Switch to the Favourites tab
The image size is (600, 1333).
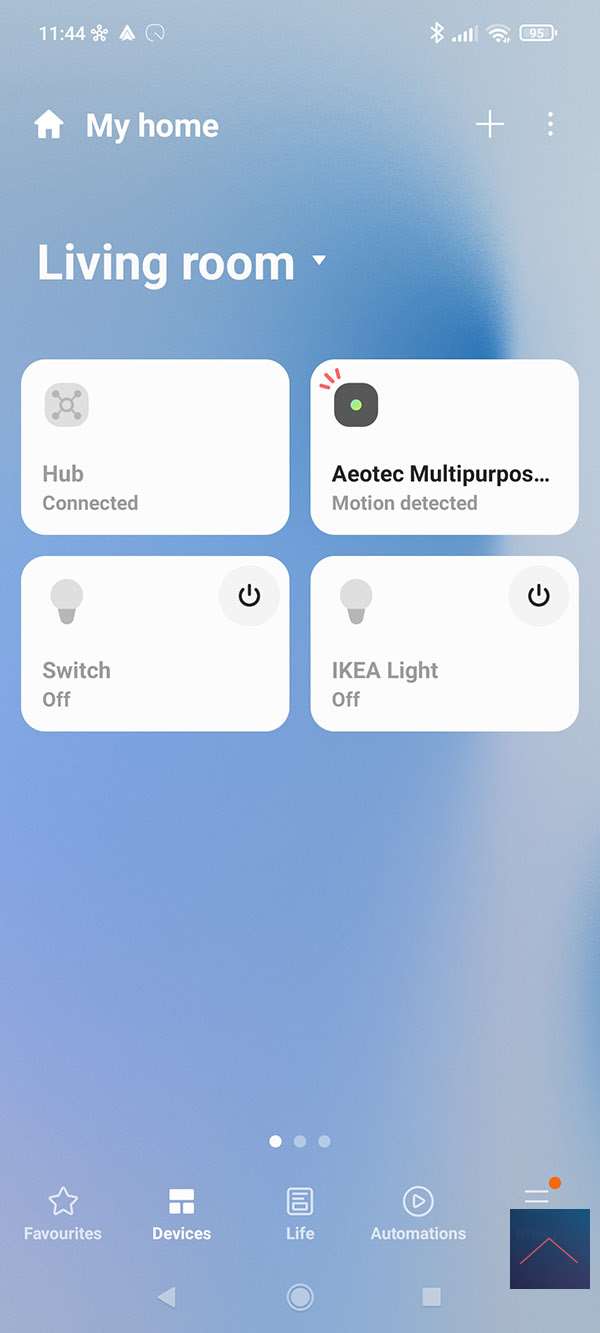pyautogui.click(x=63, y=1214)
